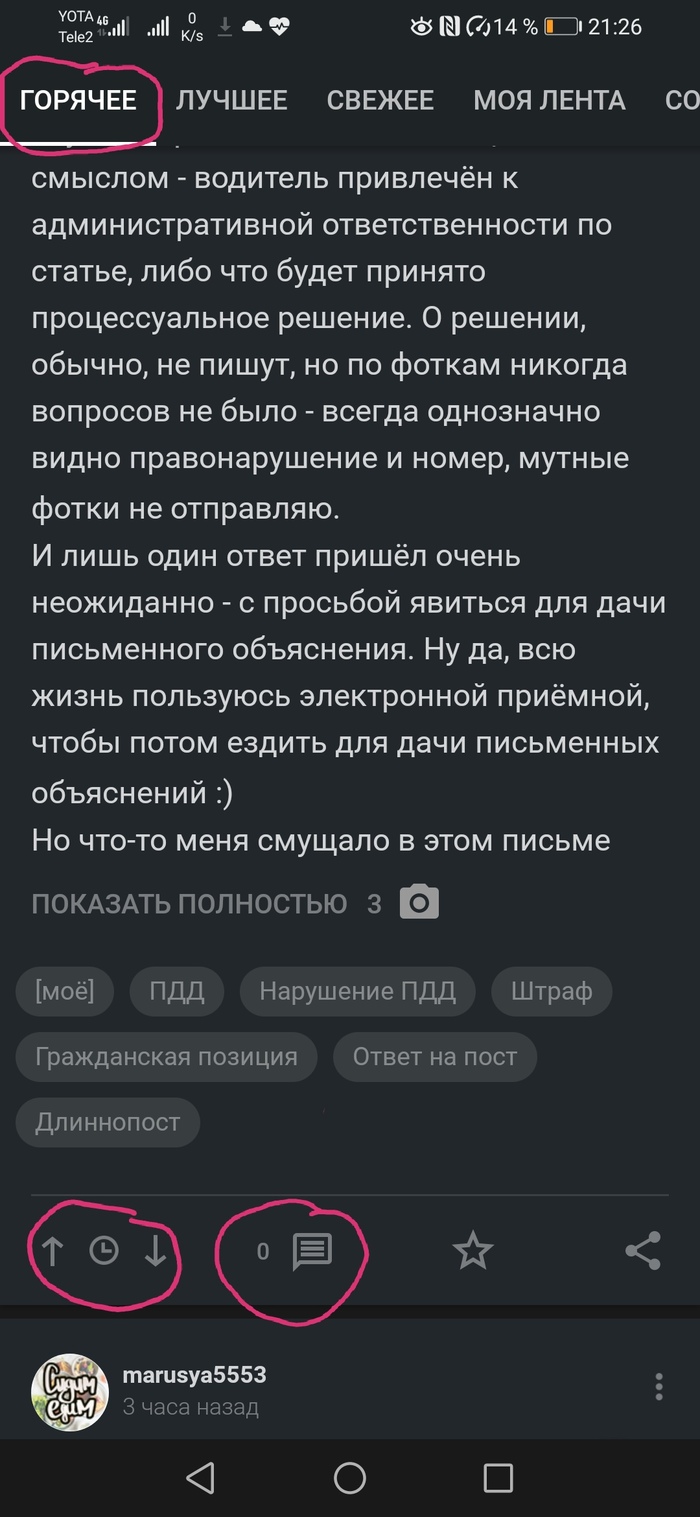This screenshot has width=700, height=1517.
Task: Tap the Гражданская позиция tag
Action: pos(166,1056)
